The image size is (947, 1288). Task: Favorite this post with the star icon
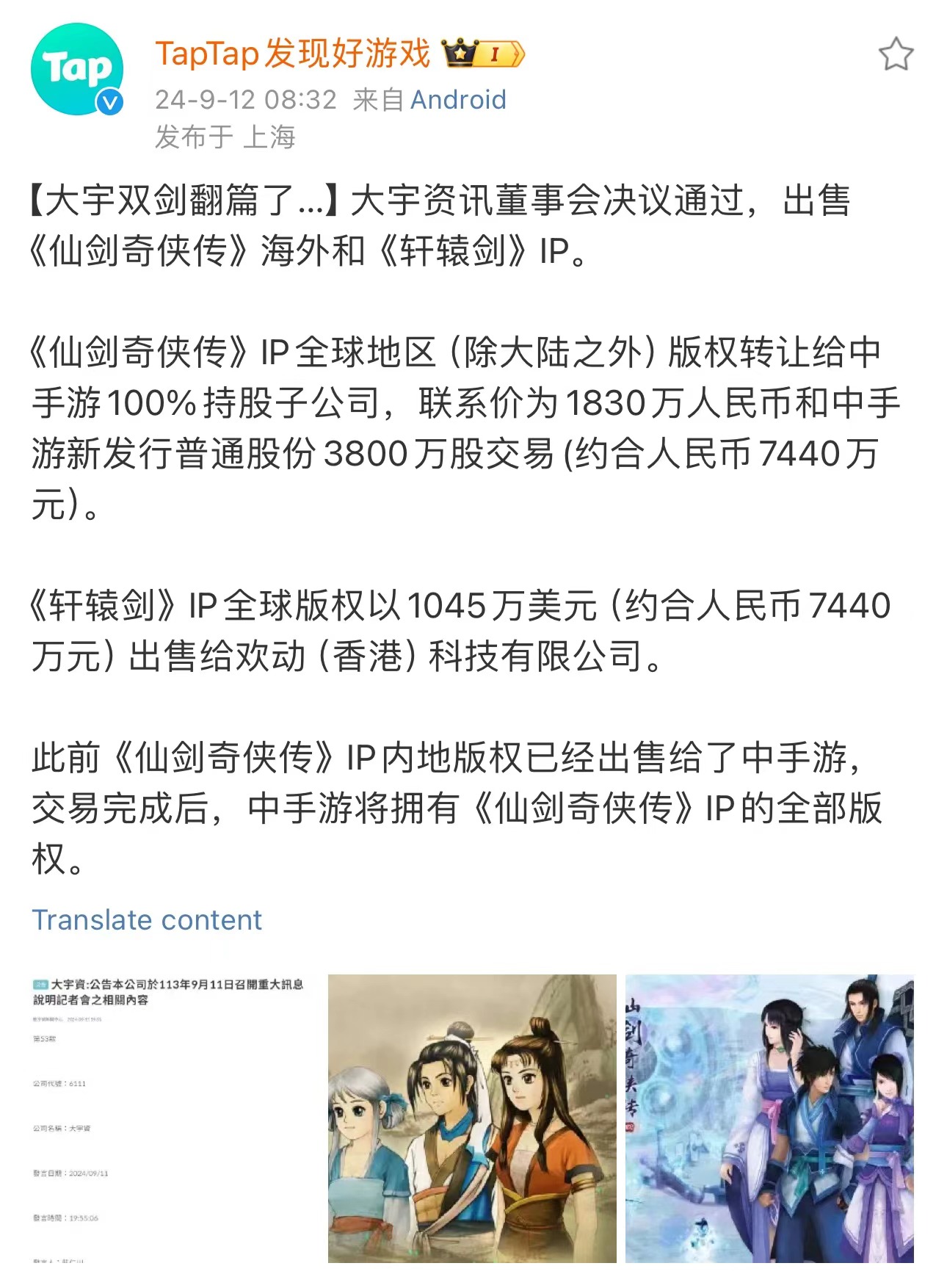896,55
